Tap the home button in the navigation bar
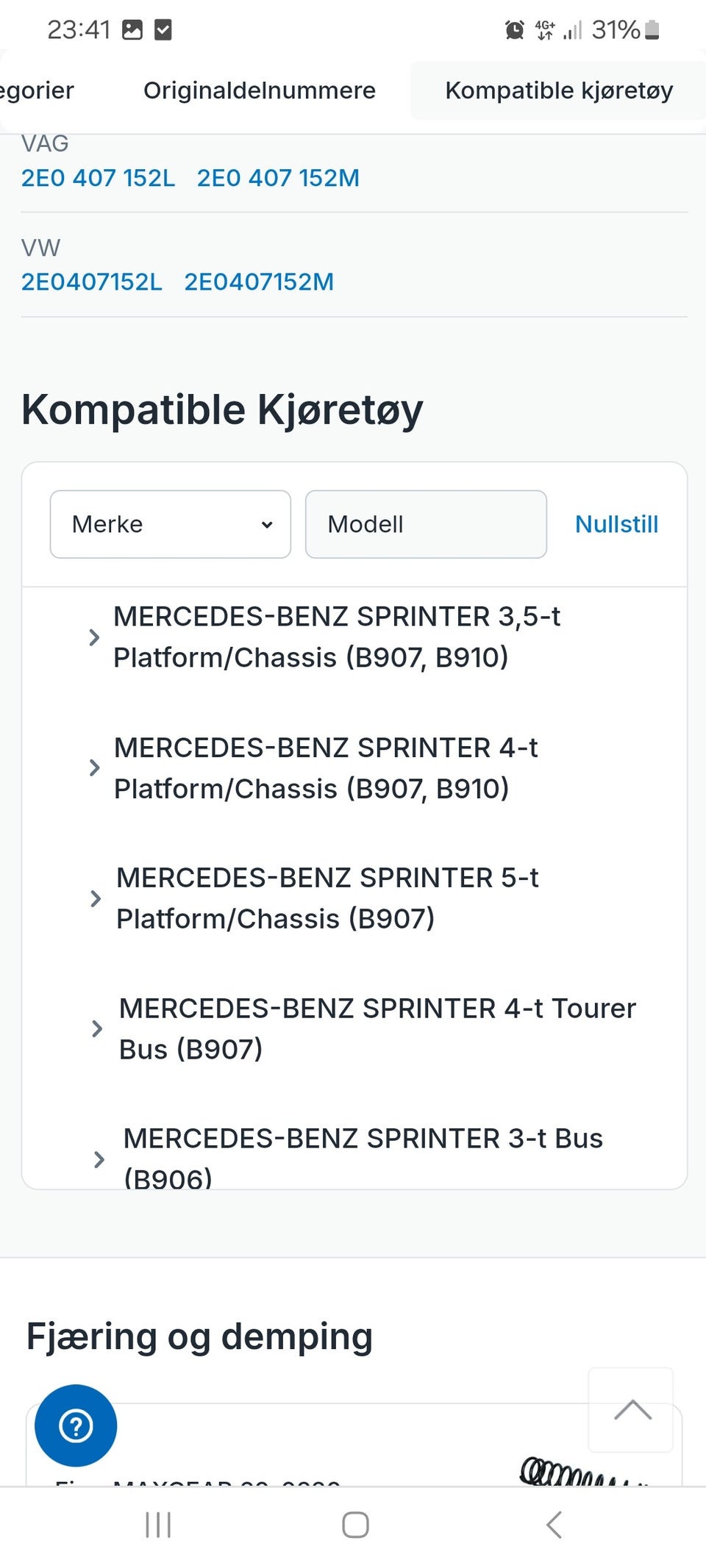706x1568 pixels. 354,1525
